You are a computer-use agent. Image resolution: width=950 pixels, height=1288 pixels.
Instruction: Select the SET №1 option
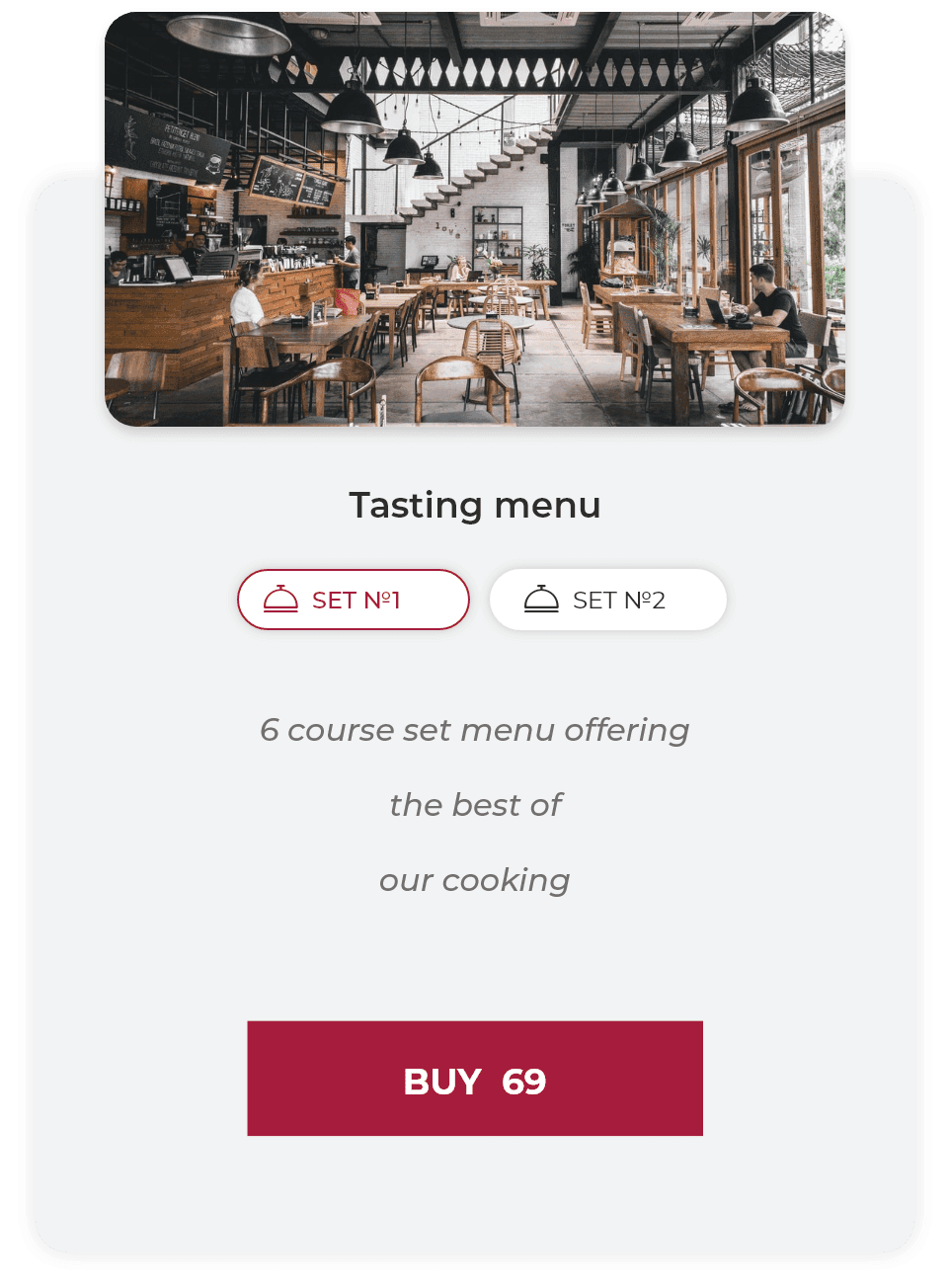[353, 600]
